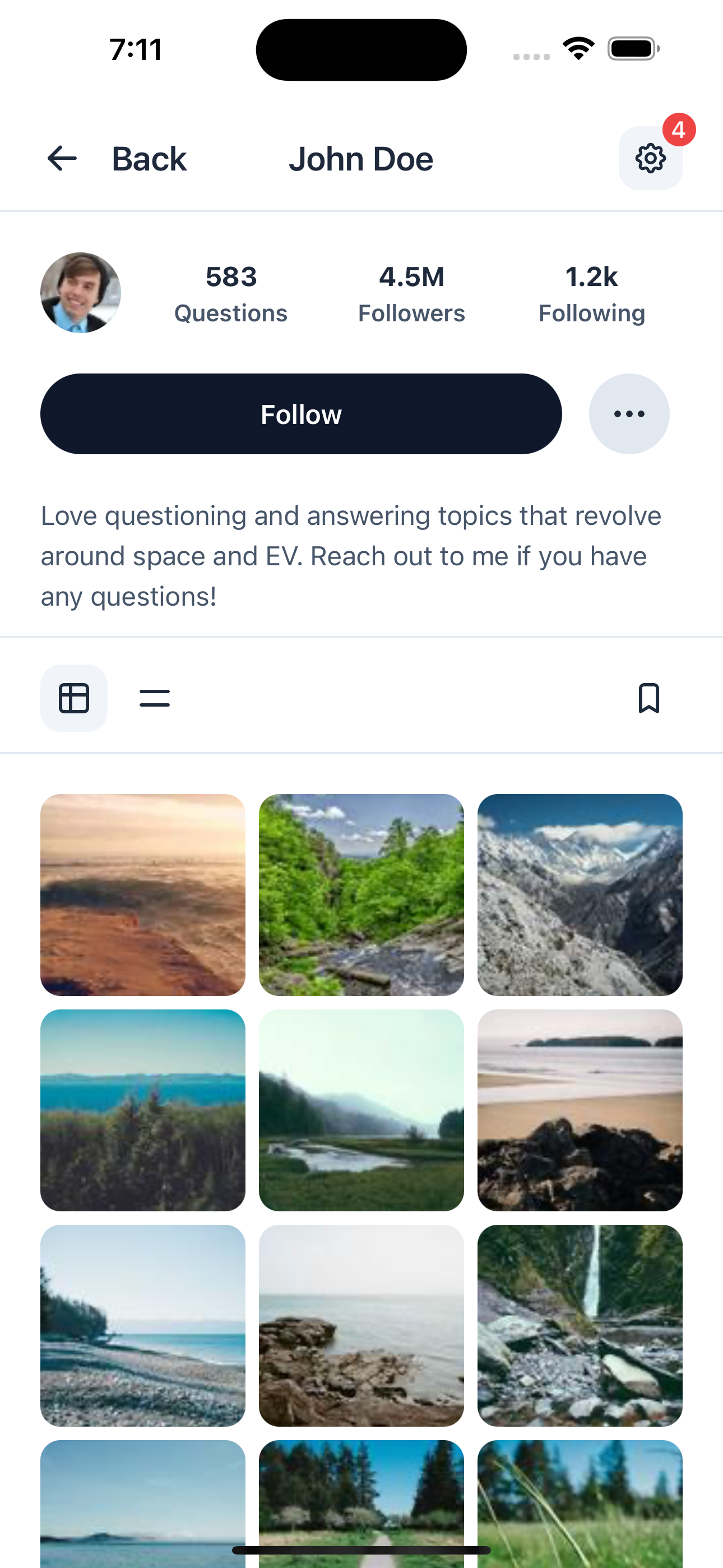Toggle the saved bookmarks view
723x1568 pixels.
pyautogui.click(x=649, y=698)
